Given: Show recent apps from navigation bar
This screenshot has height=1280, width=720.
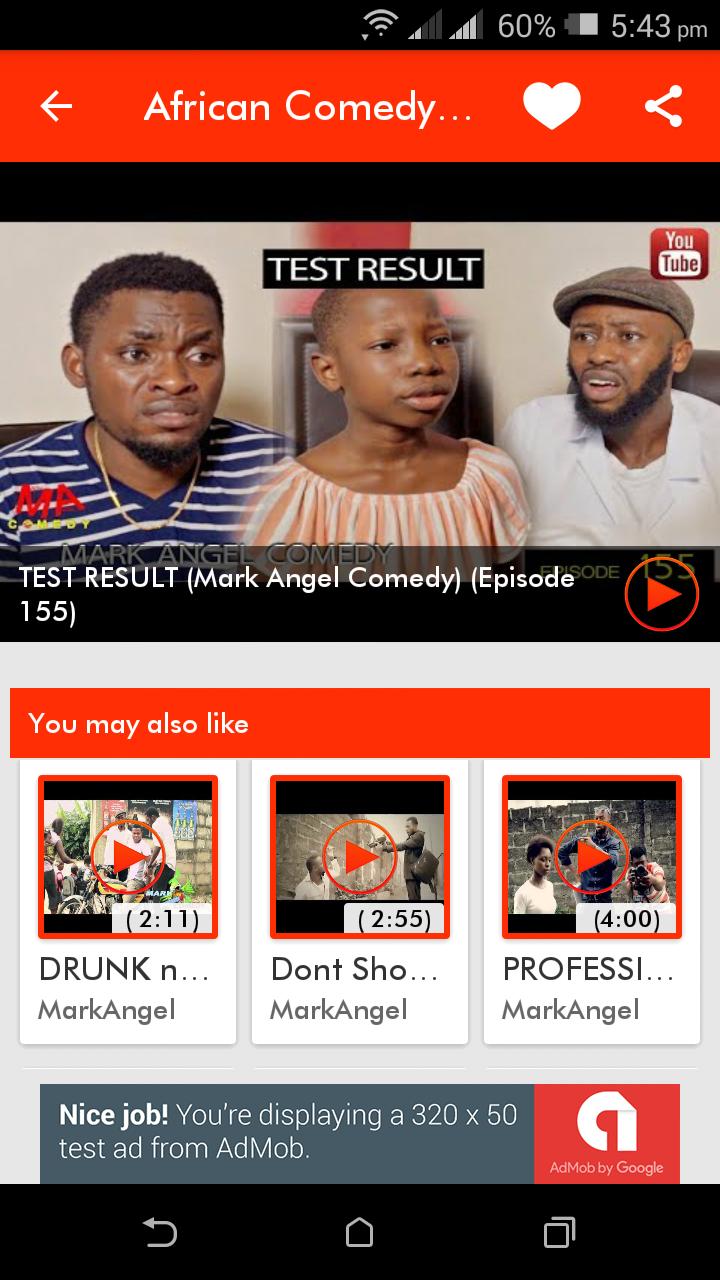Looking at the screenshot, I should (x=559, y=1232).
